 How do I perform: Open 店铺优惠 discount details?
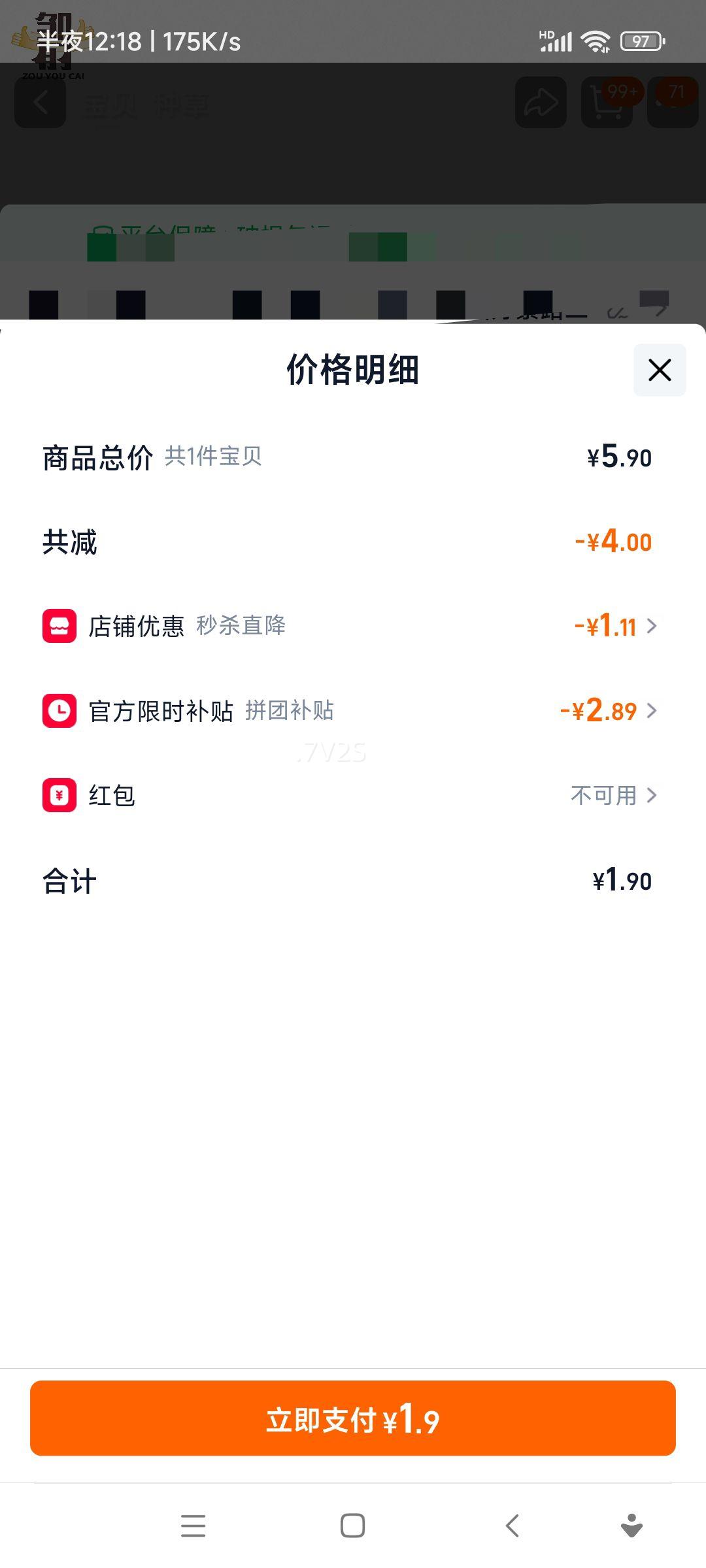[x=614, y=626]
